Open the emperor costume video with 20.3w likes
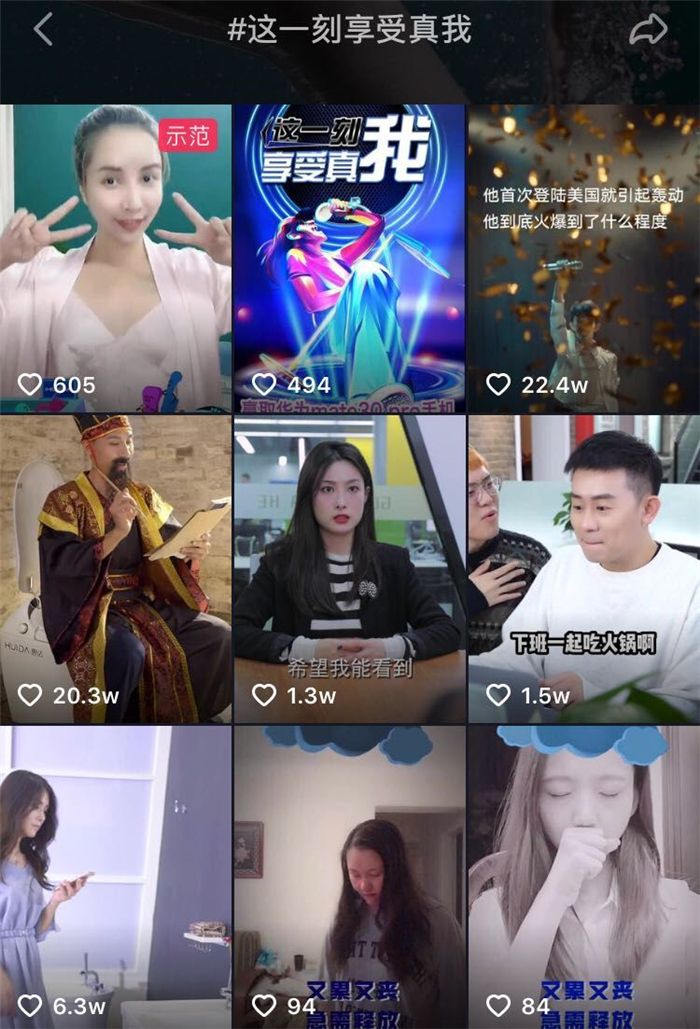The width and height of the screenshot is (700, 1029). [x=115, y=568]
